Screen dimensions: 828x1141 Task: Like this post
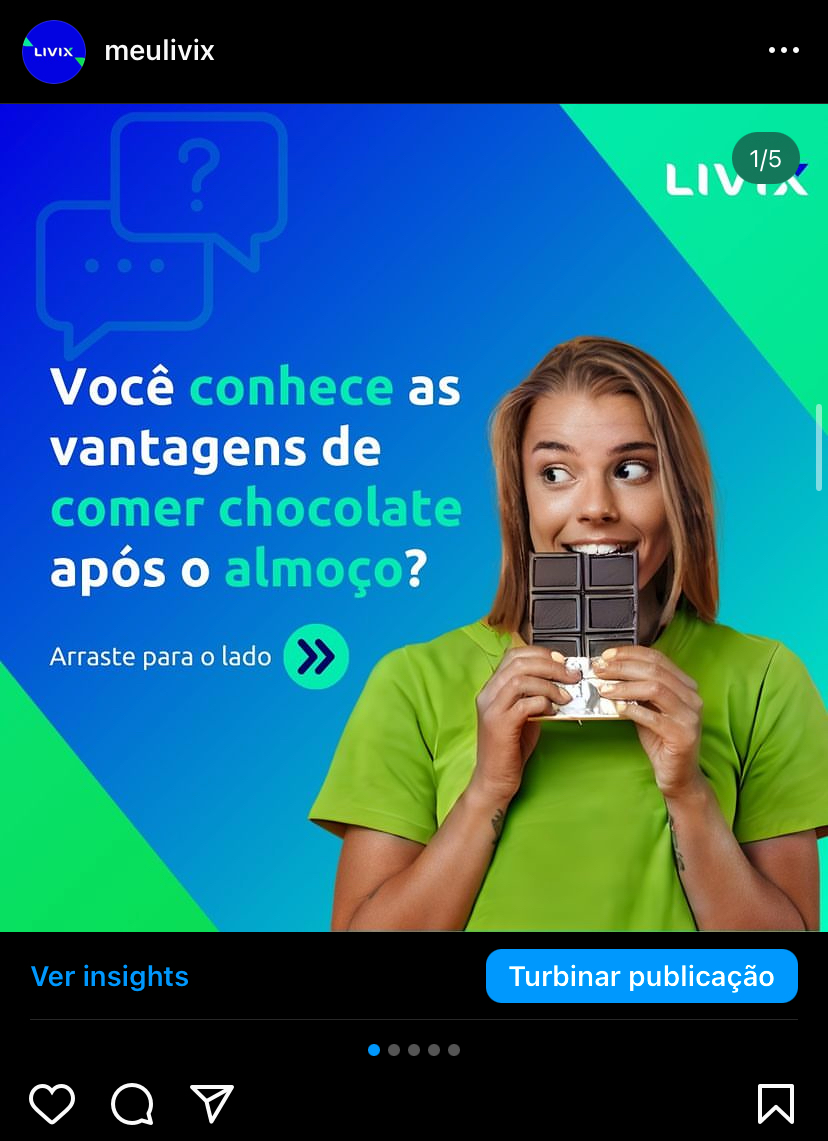(x=52, y=1103)
